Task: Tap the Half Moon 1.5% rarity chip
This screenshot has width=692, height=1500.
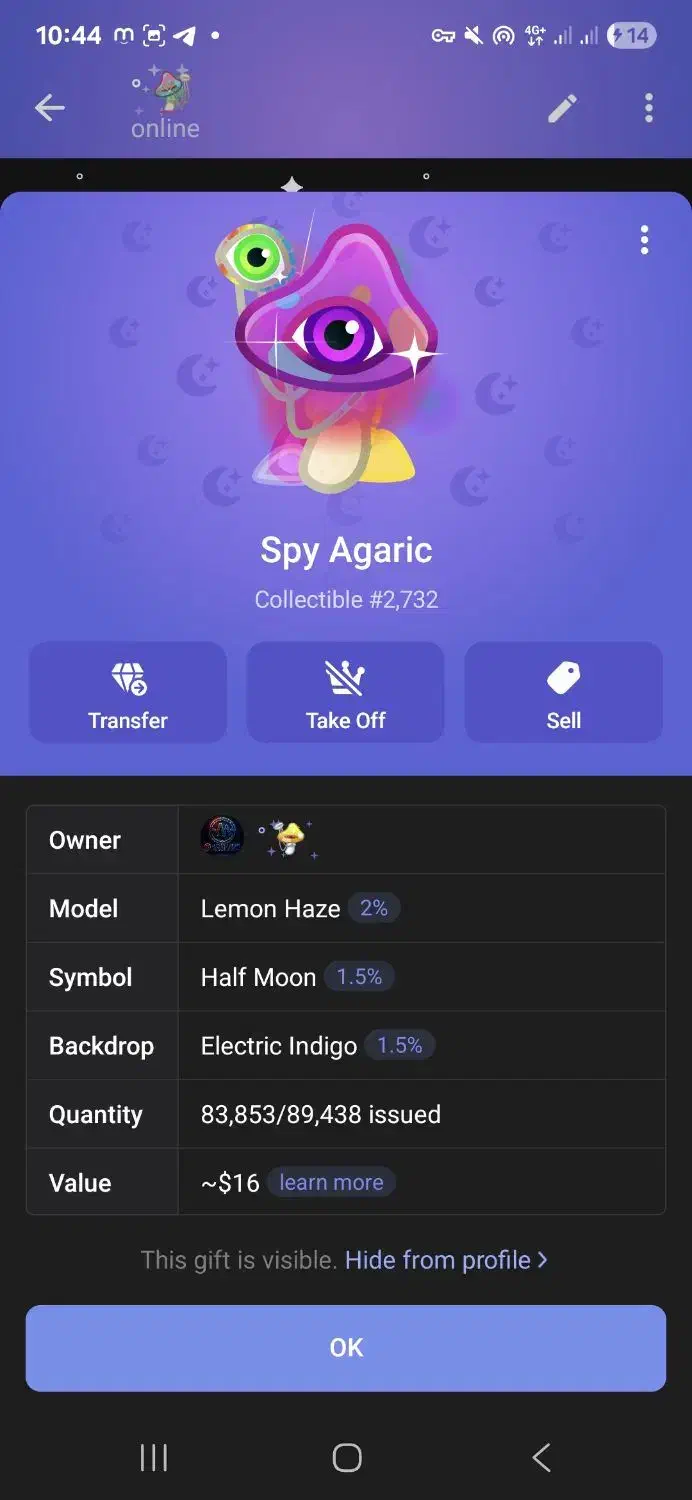Action: 359,977
